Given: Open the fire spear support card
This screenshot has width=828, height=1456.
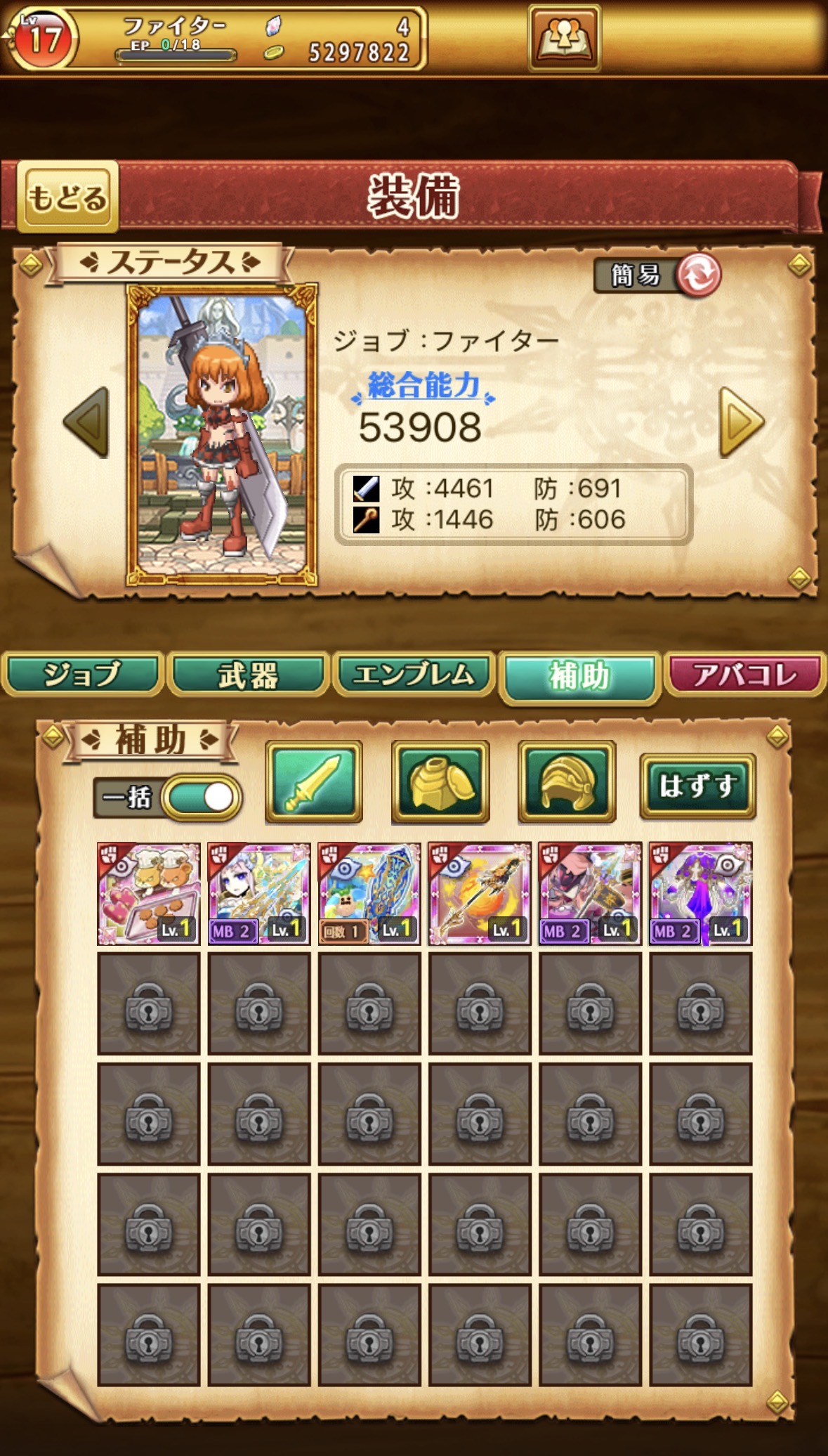Looking at the screenshot, I should (x=480, y=893).
